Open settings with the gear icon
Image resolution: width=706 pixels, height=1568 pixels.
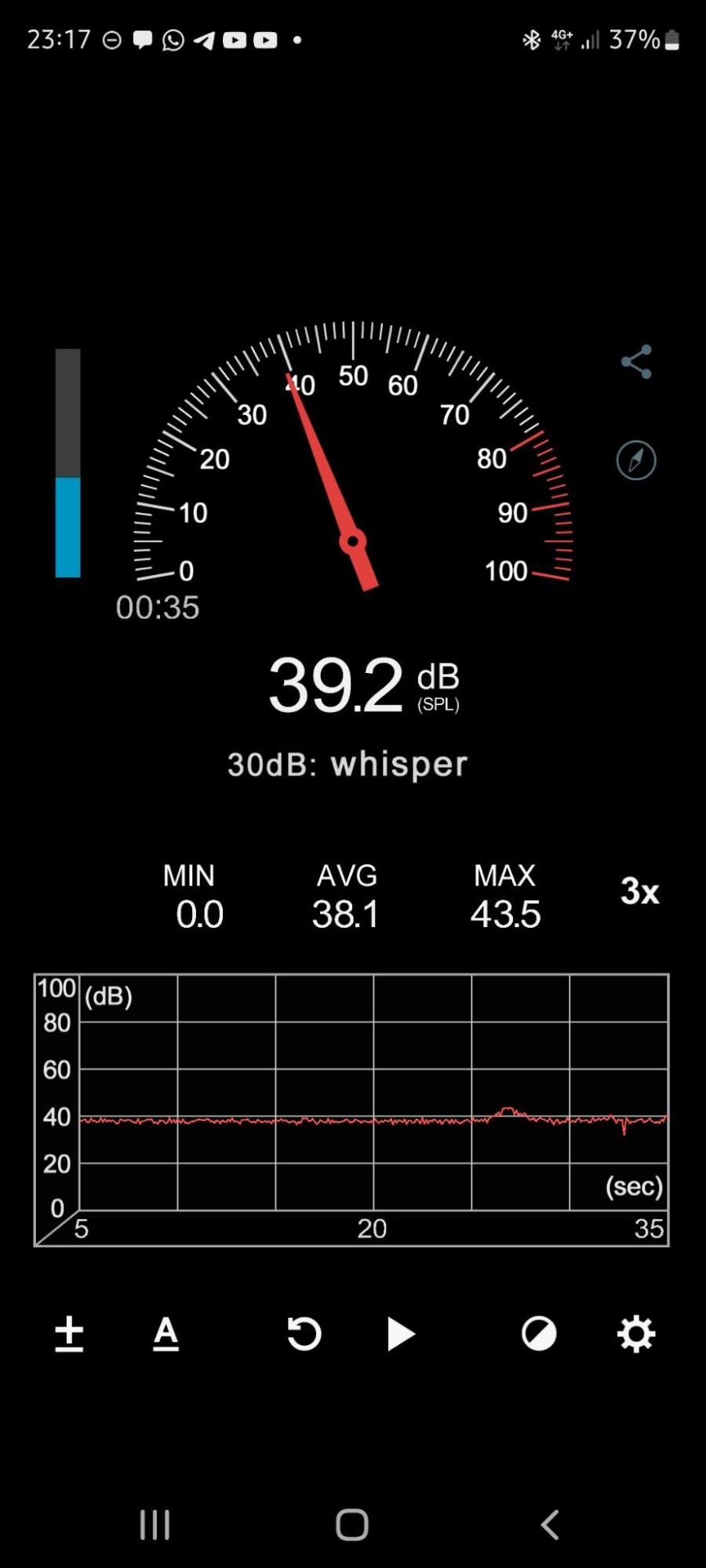coord(636,1333)
